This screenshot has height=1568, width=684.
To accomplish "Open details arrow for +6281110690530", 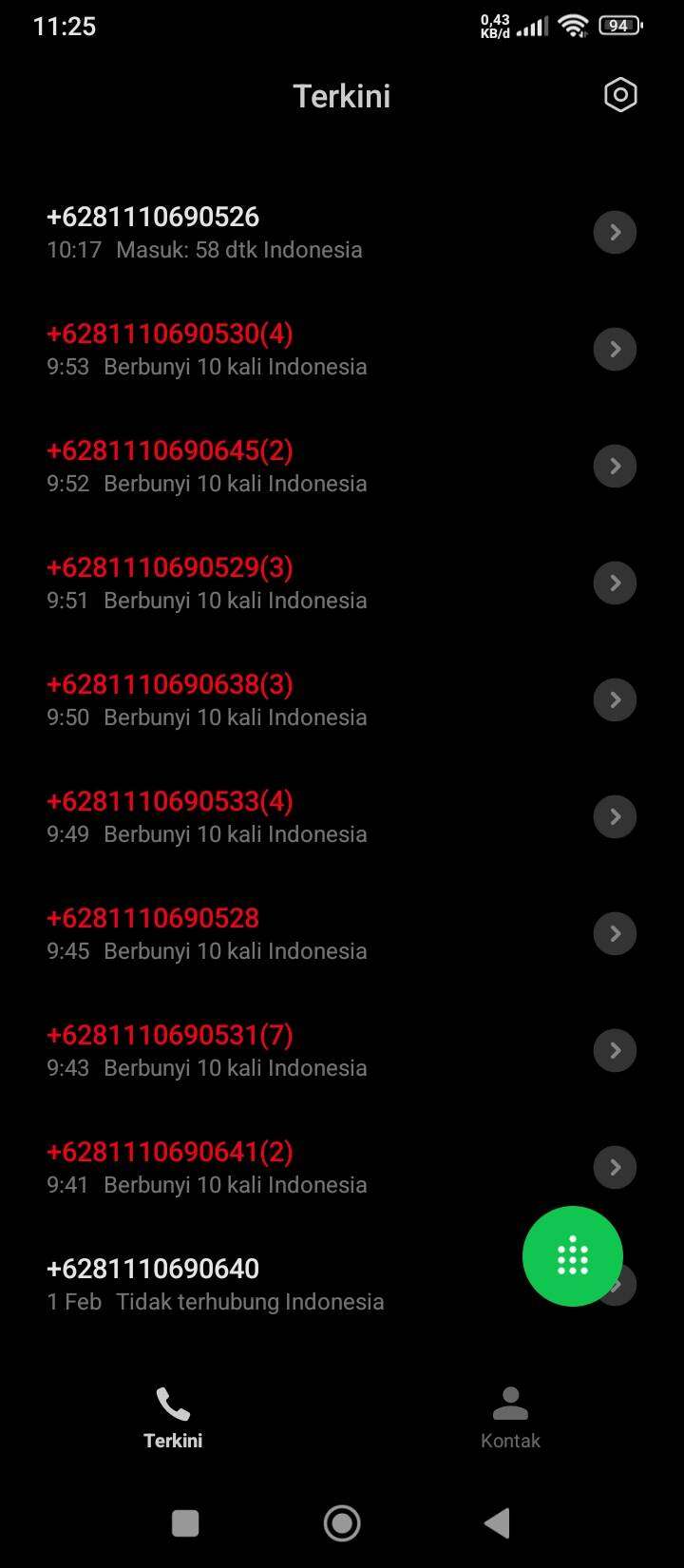I will pyautogui.click(x=615, y=349).
